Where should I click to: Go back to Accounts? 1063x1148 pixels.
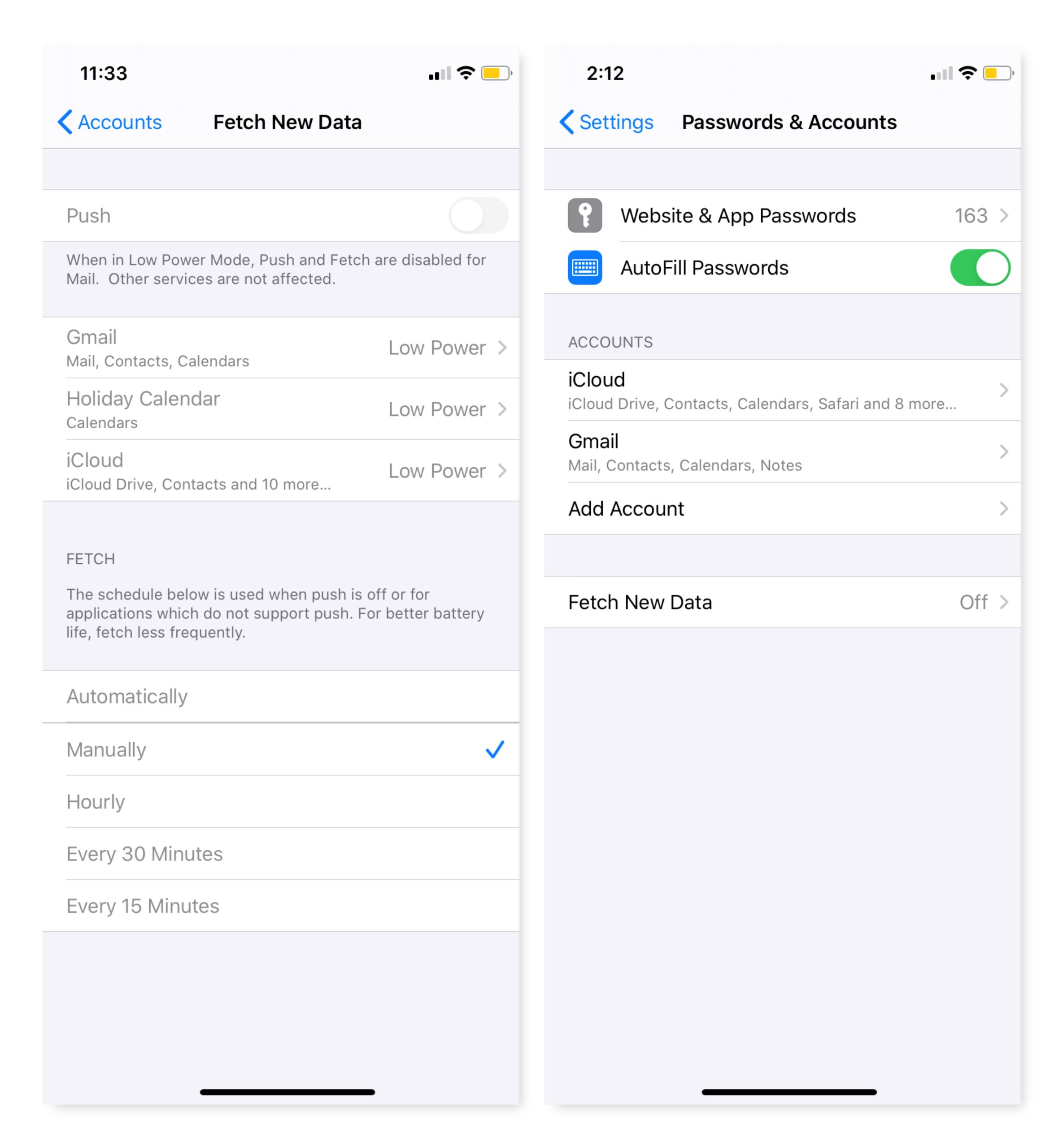(x=109, y=122)
